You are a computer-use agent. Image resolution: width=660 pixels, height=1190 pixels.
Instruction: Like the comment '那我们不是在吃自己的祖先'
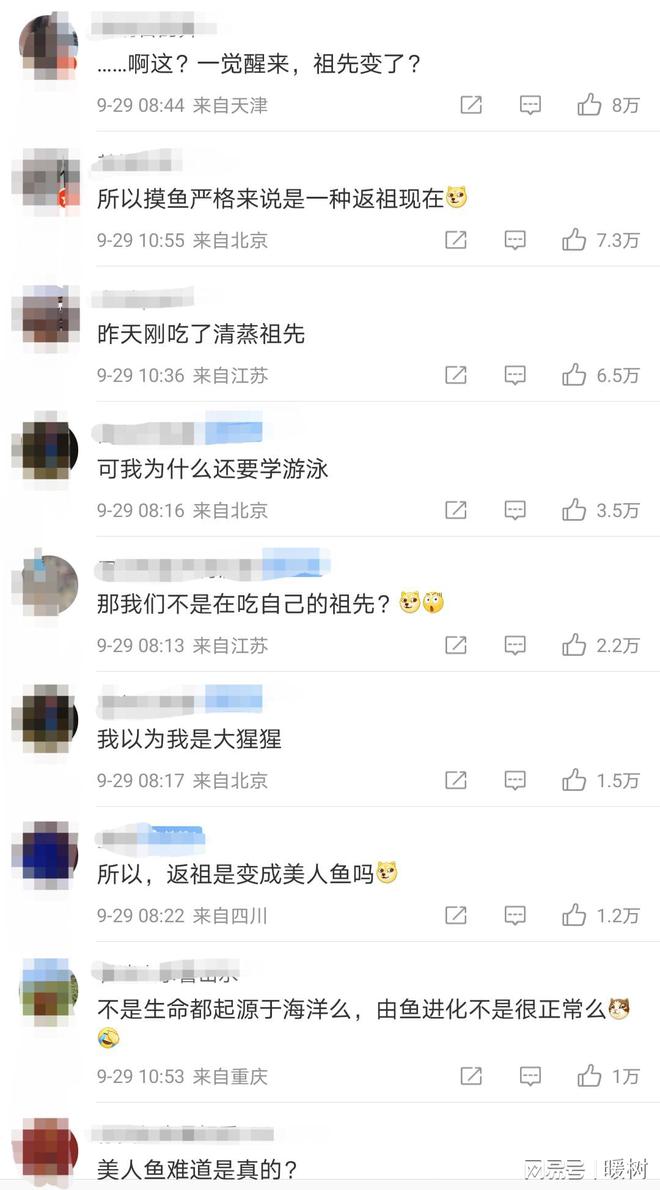pos(574,645)
